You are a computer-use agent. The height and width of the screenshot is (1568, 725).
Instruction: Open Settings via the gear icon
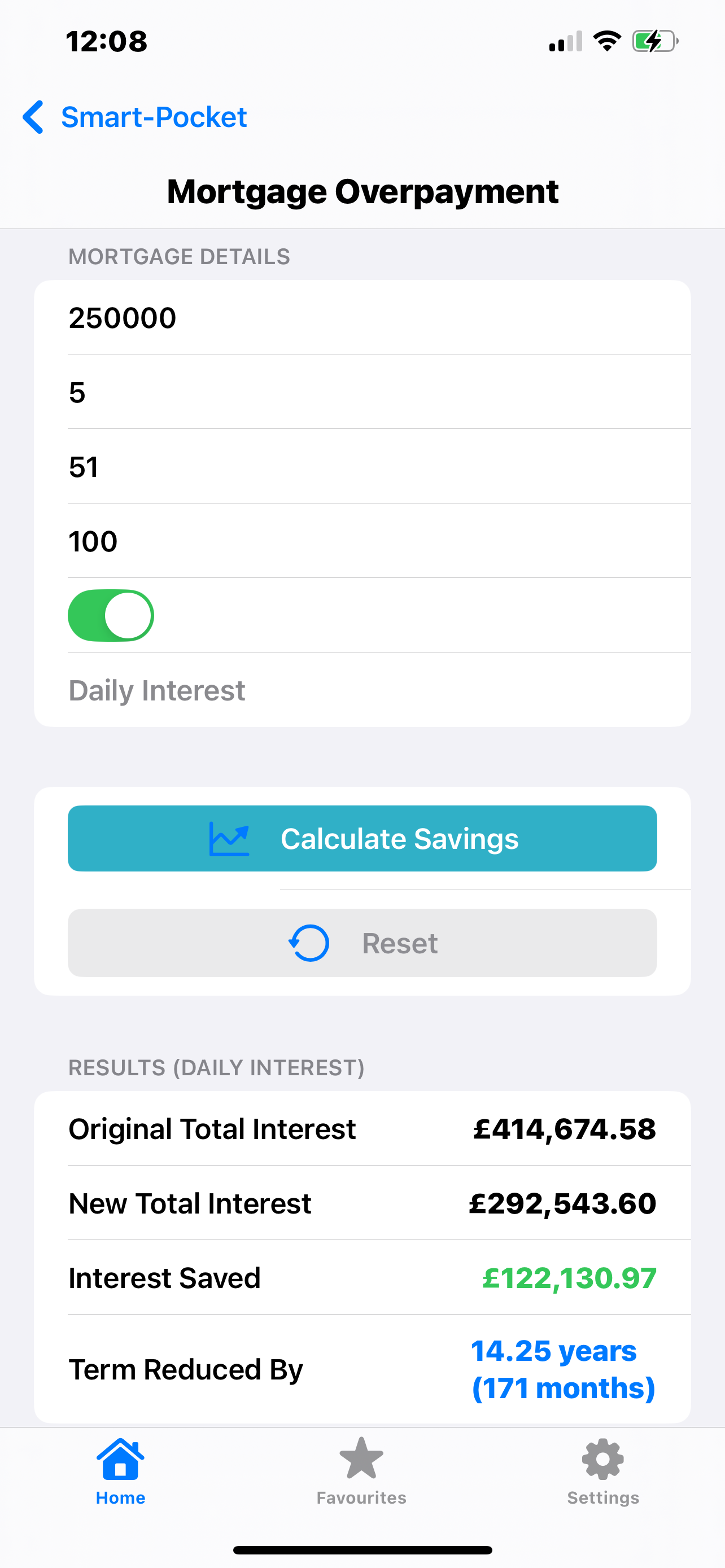(602, 1458)
